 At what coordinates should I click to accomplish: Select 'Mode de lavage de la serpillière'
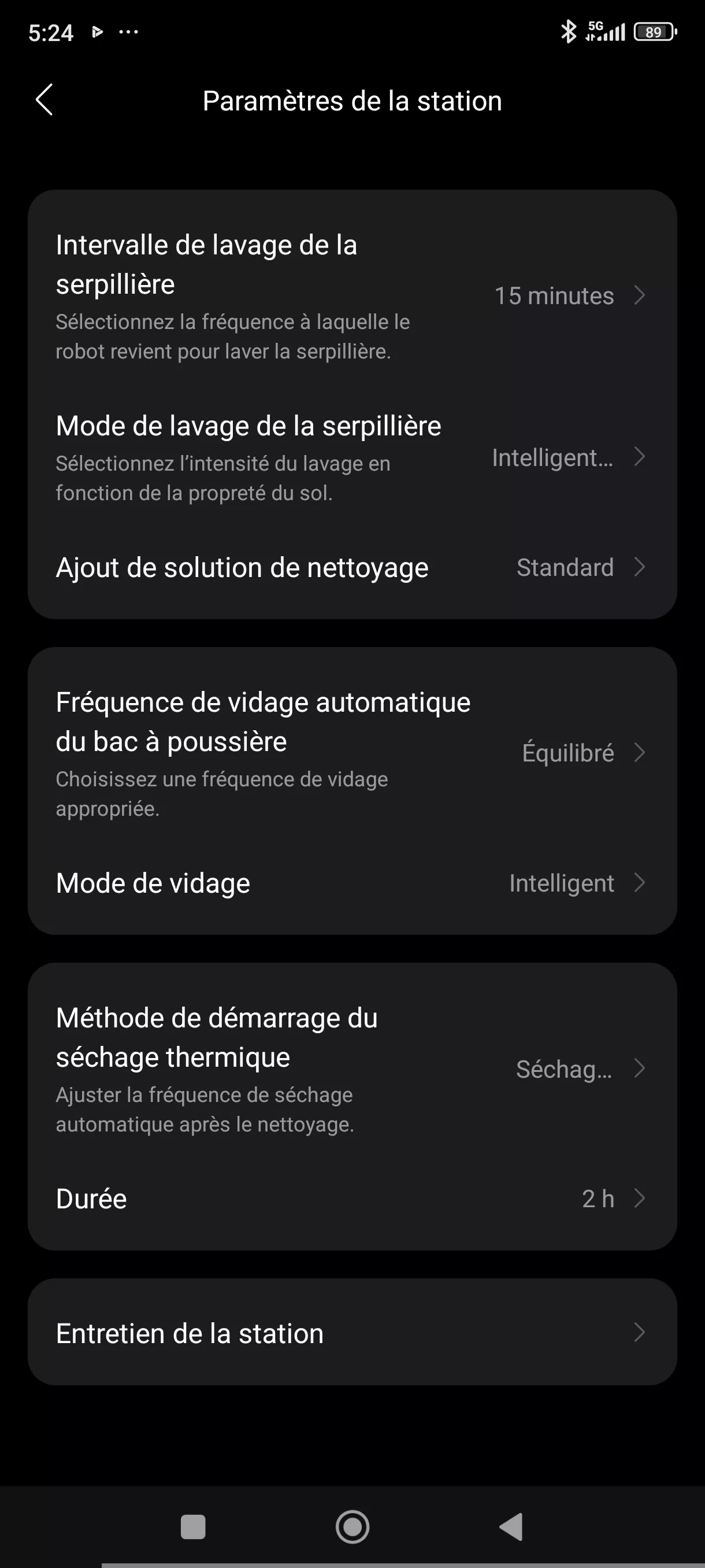[x=248, y=426]
